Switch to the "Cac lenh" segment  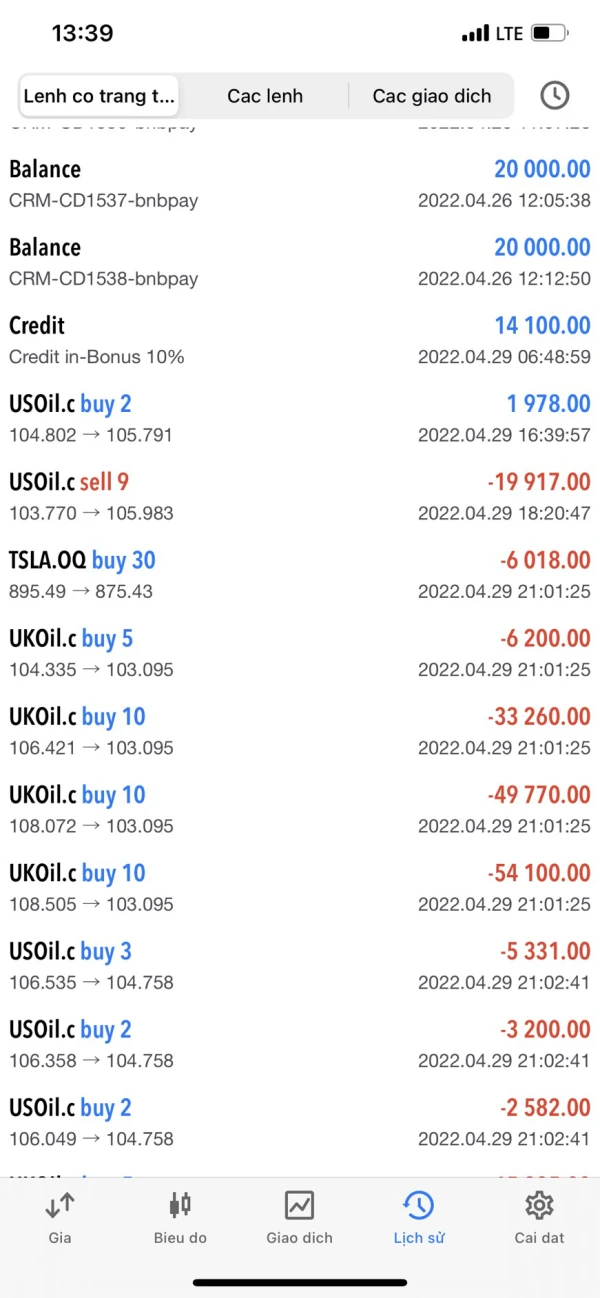point(265,97)
